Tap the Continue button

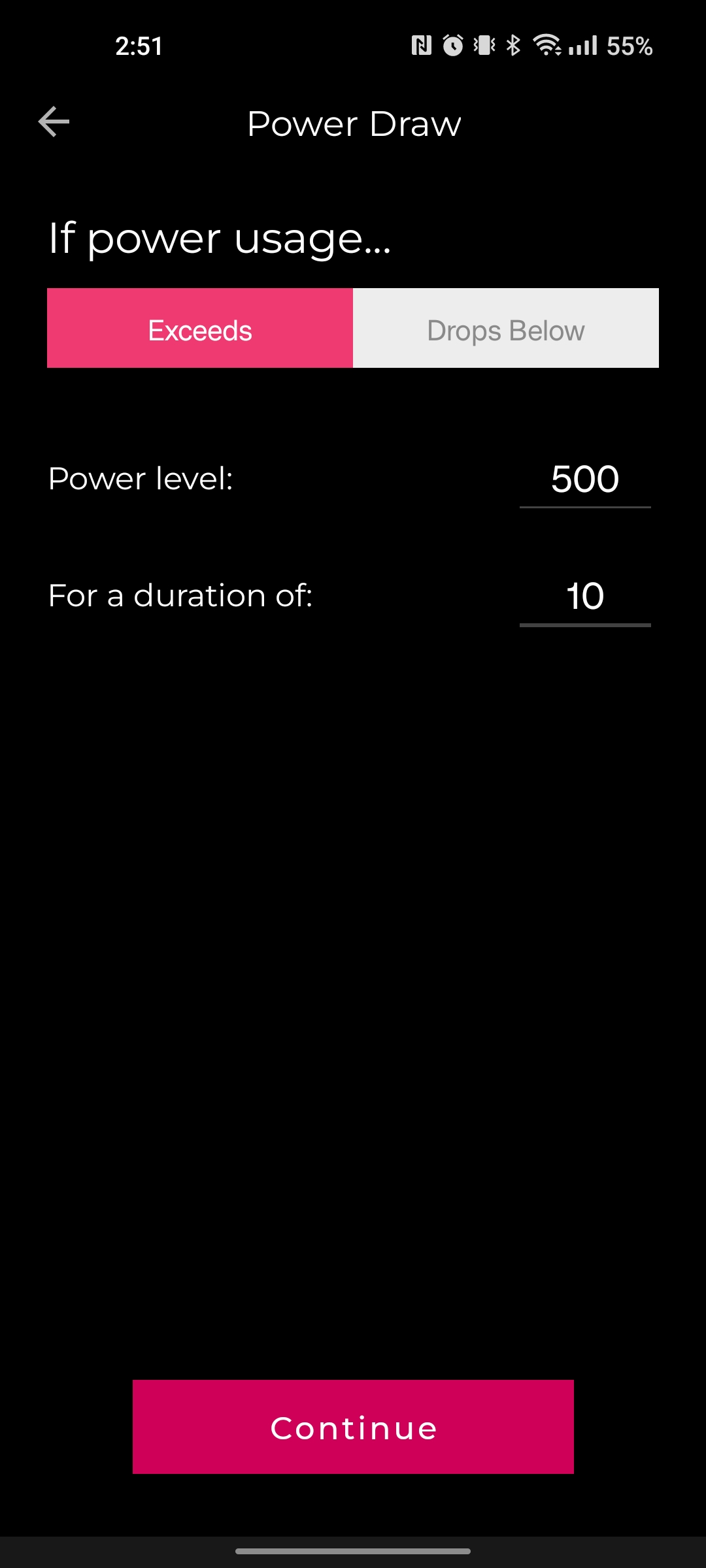coord(353,1427)
